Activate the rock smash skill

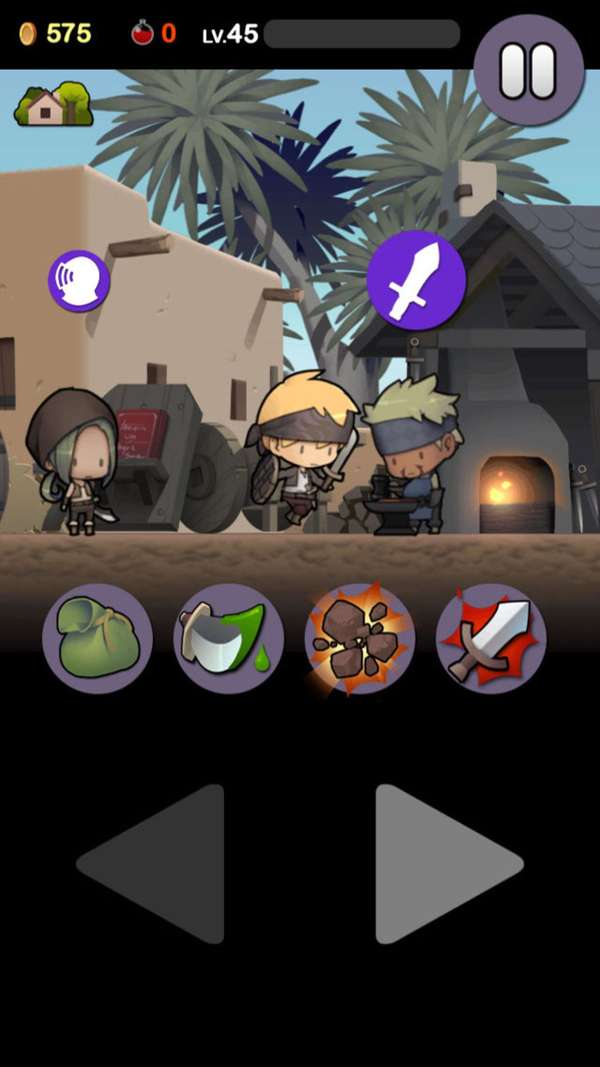click(359, 639)
